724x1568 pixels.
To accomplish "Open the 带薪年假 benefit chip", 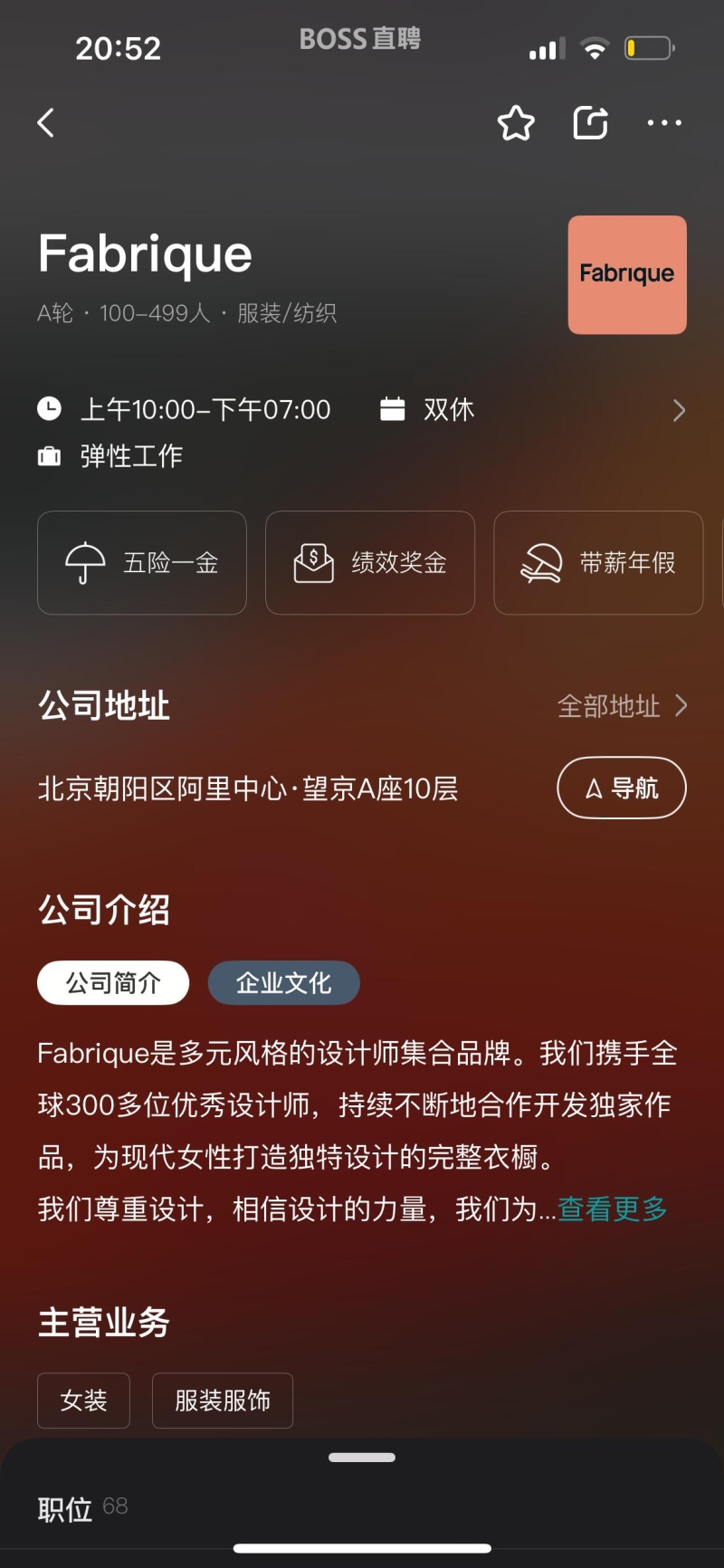I will (x=598, y=563).
